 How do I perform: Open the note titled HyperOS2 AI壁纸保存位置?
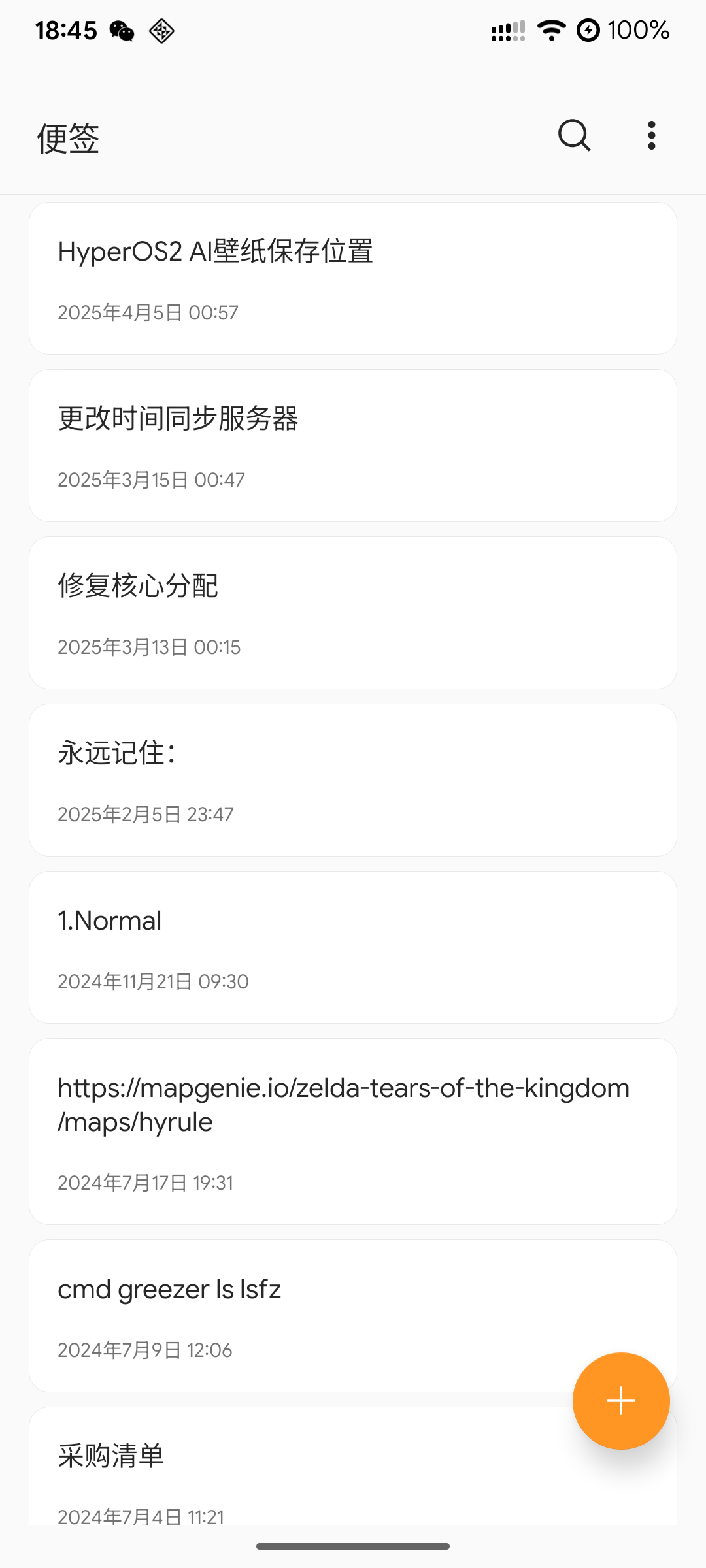(353, 278)
